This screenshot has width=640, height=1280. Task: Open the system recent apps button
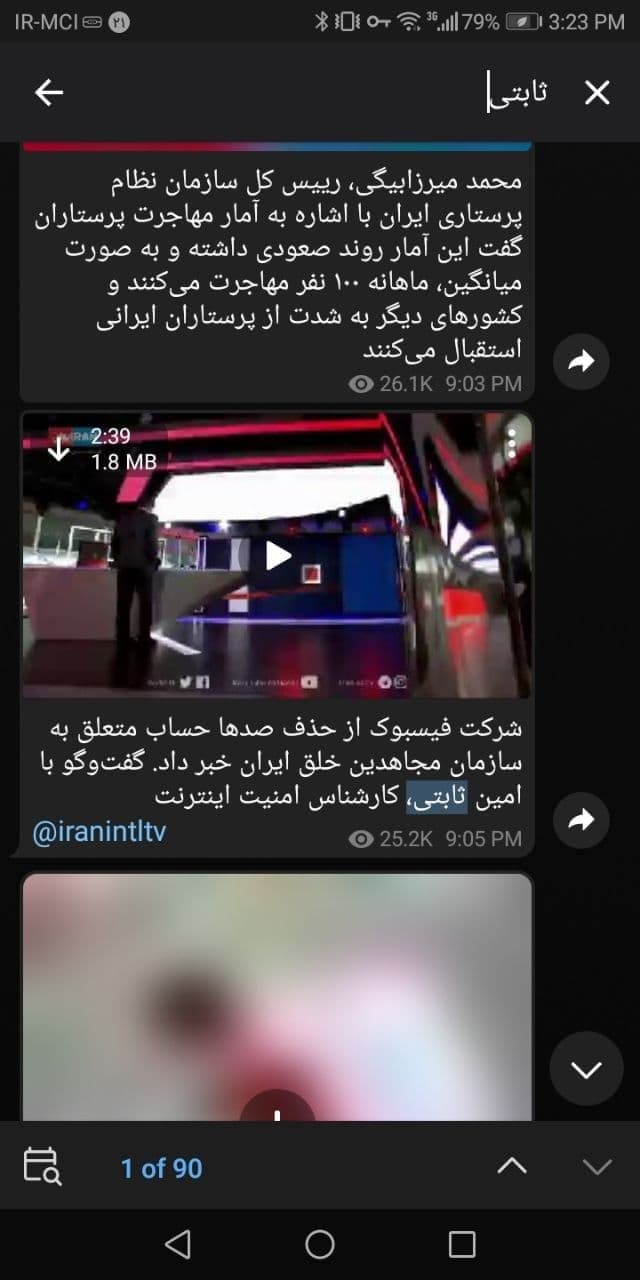pyautogui.click(x=462, y=1244)
